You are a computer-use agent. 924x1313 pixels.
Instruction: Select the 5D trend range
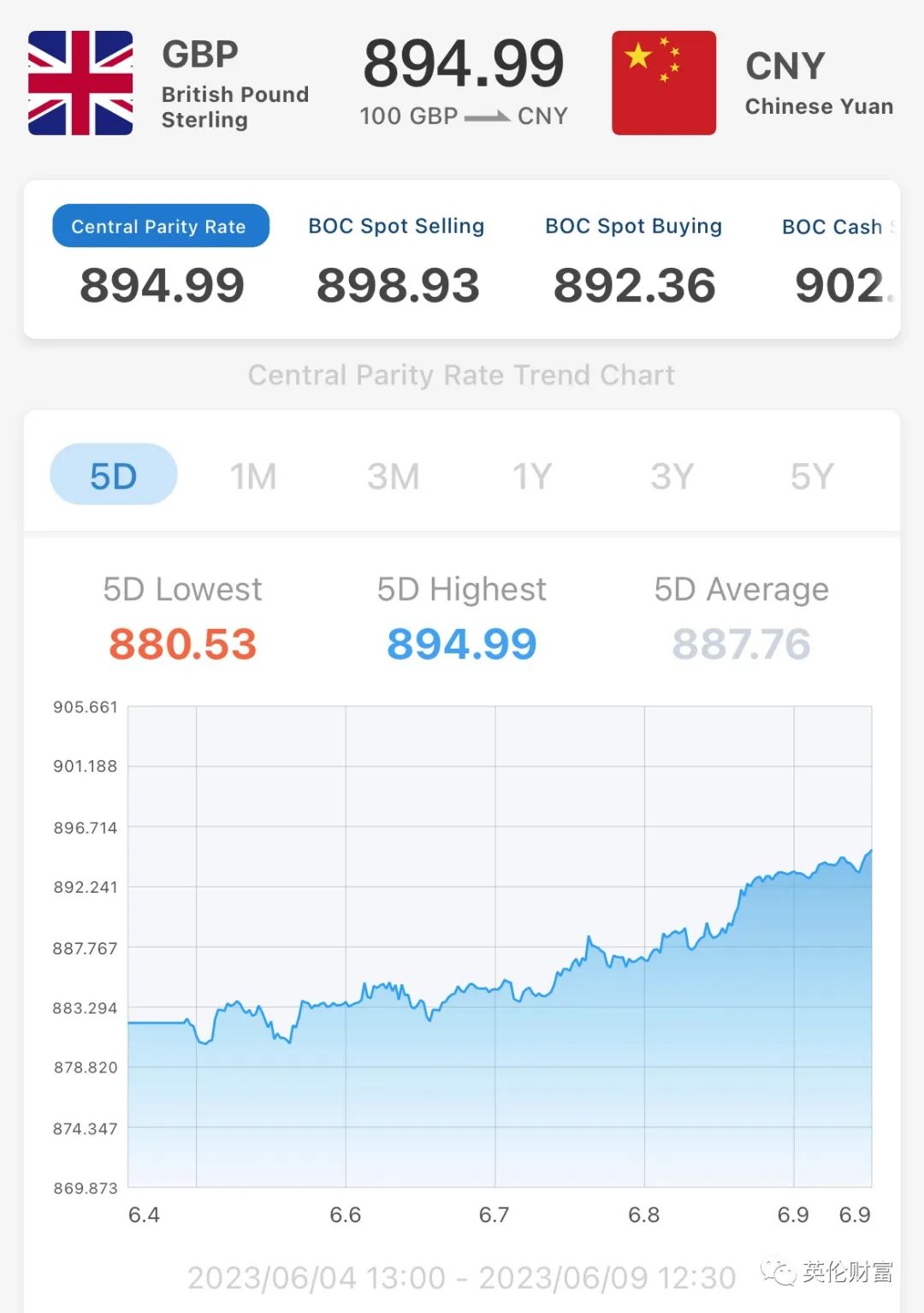click(x=114, y=476)
